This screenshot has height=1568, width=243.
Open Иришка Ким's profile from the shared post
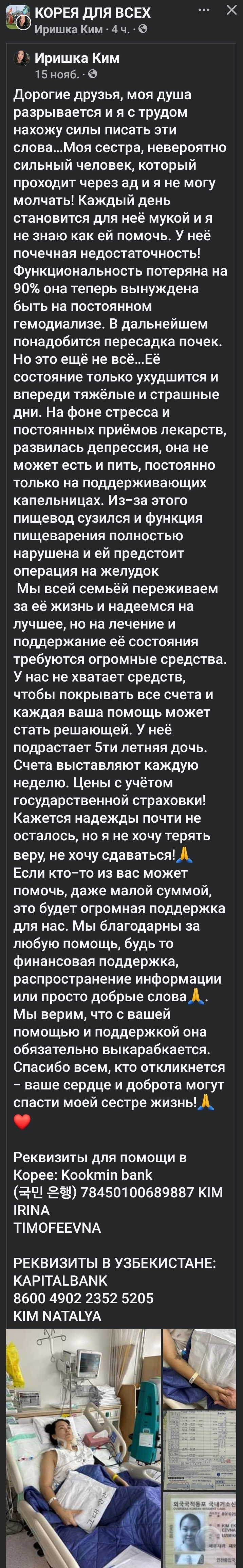tap(77, 58)
